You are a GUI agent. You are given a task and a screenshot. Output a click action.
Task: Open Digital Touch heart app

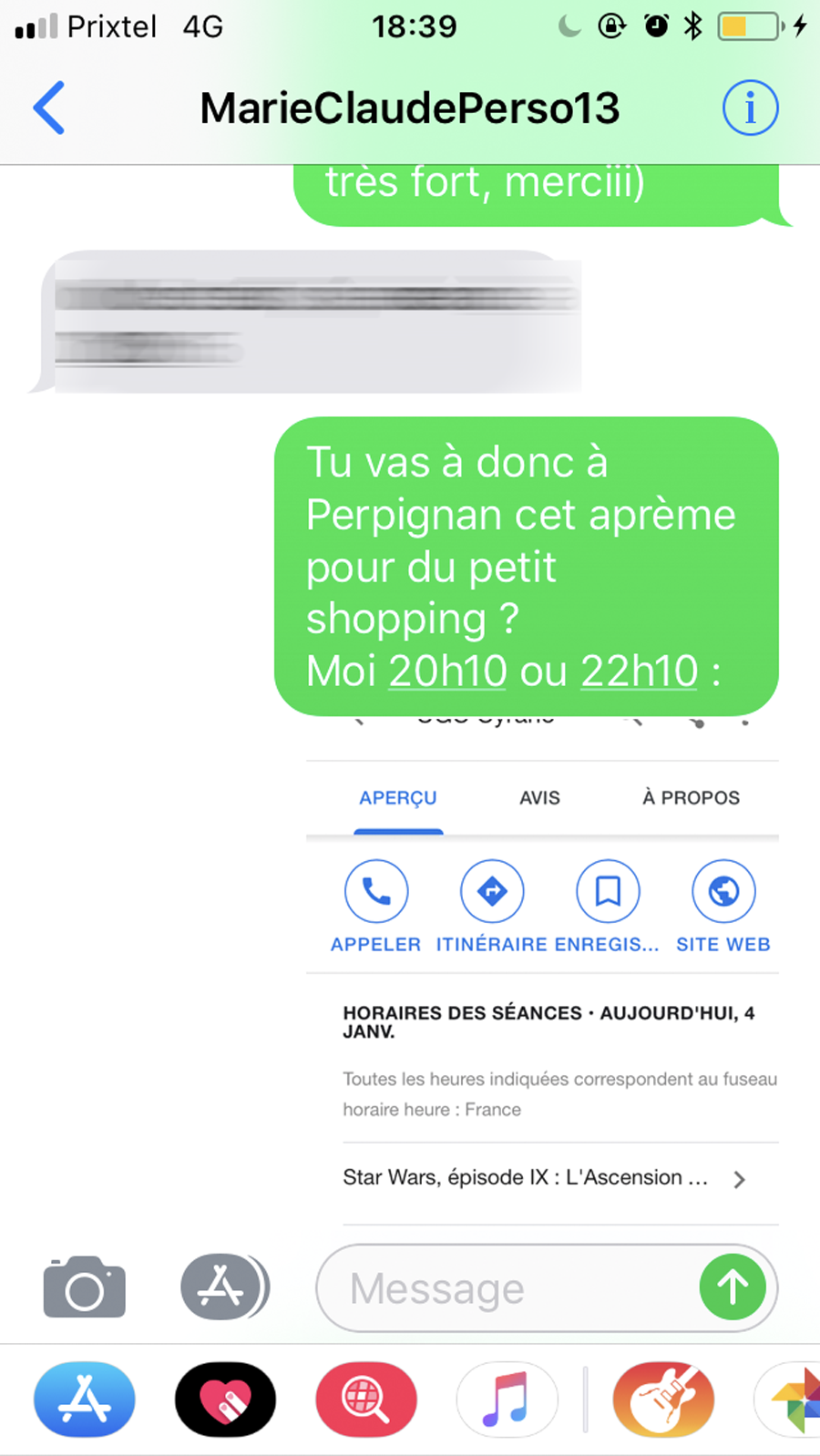225,1399
